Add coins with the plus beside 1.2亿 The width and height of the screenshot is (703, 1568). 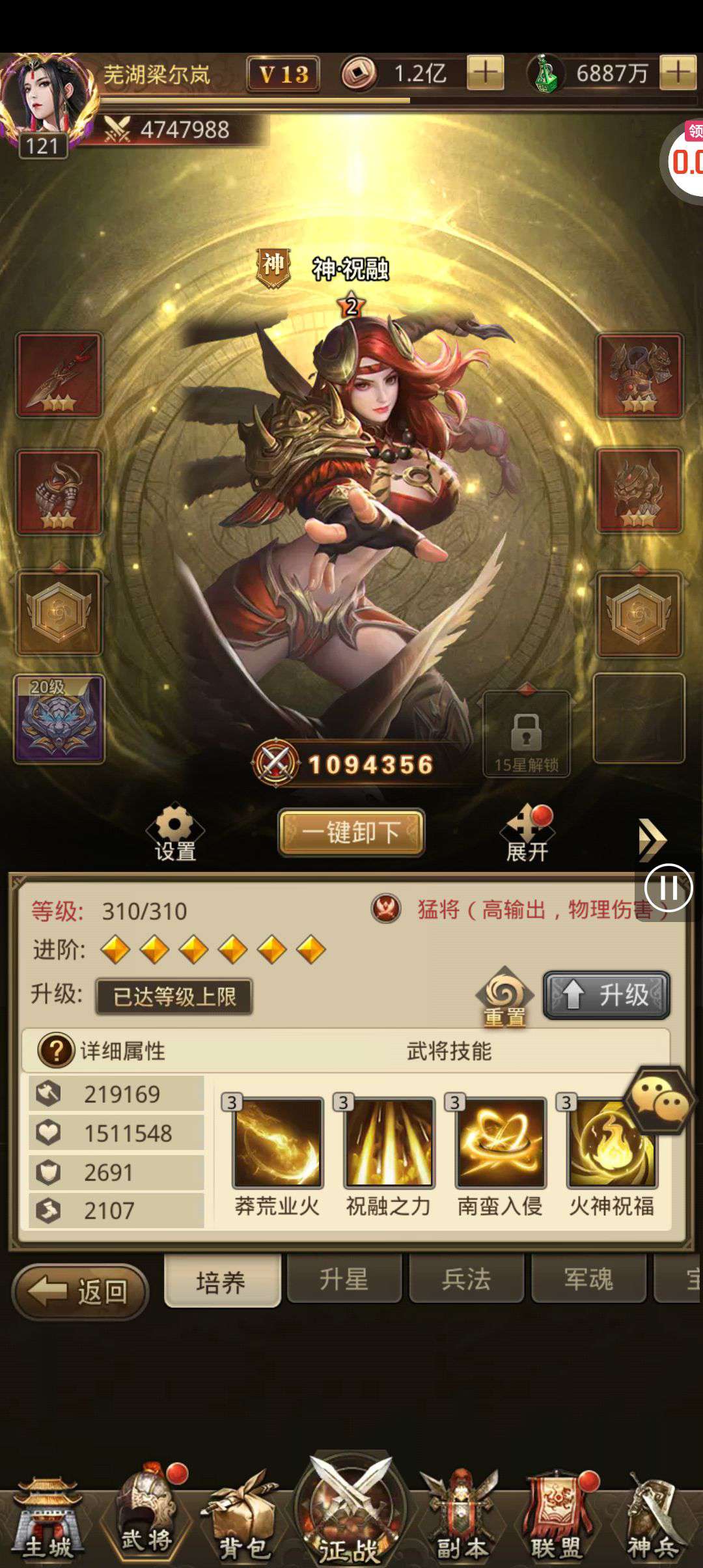[x=485, y=72]
